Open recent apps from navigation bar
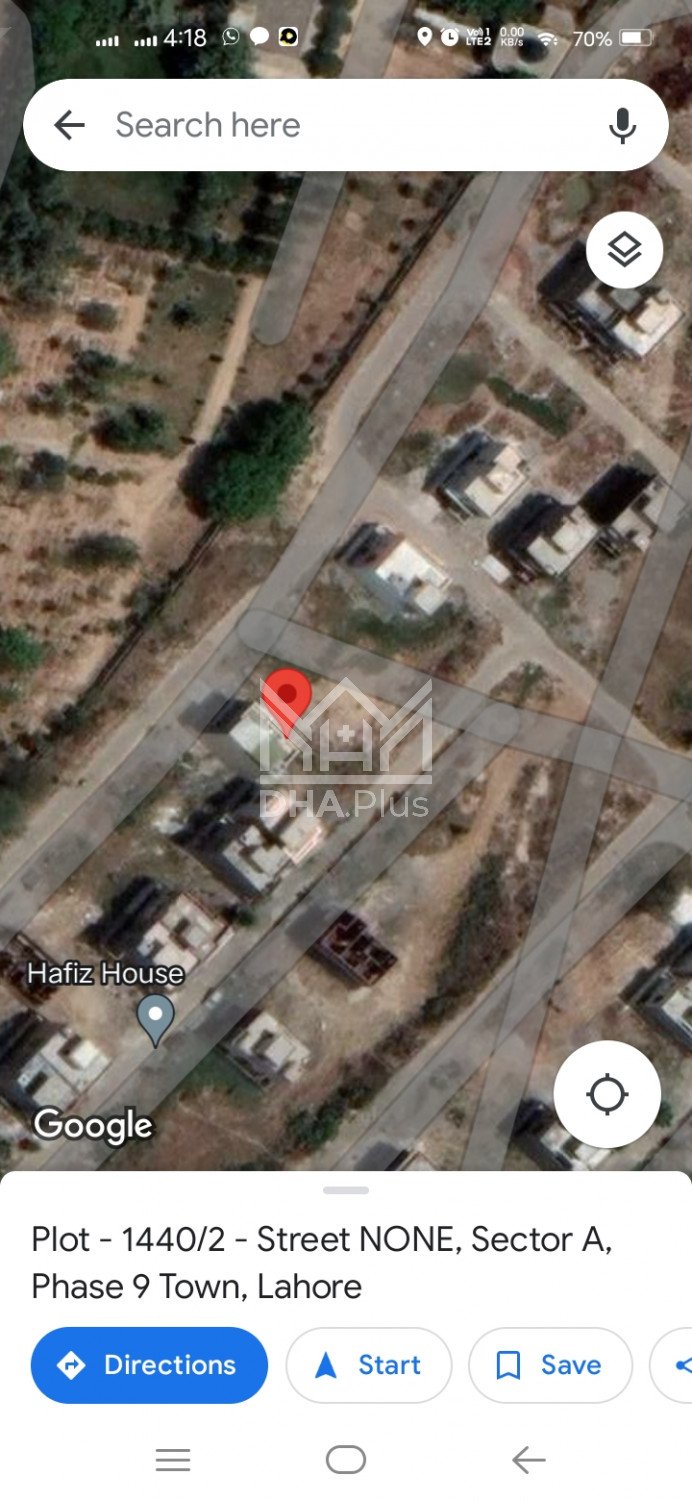This screenshot has height=1500, width=692. pos(173,1460)
